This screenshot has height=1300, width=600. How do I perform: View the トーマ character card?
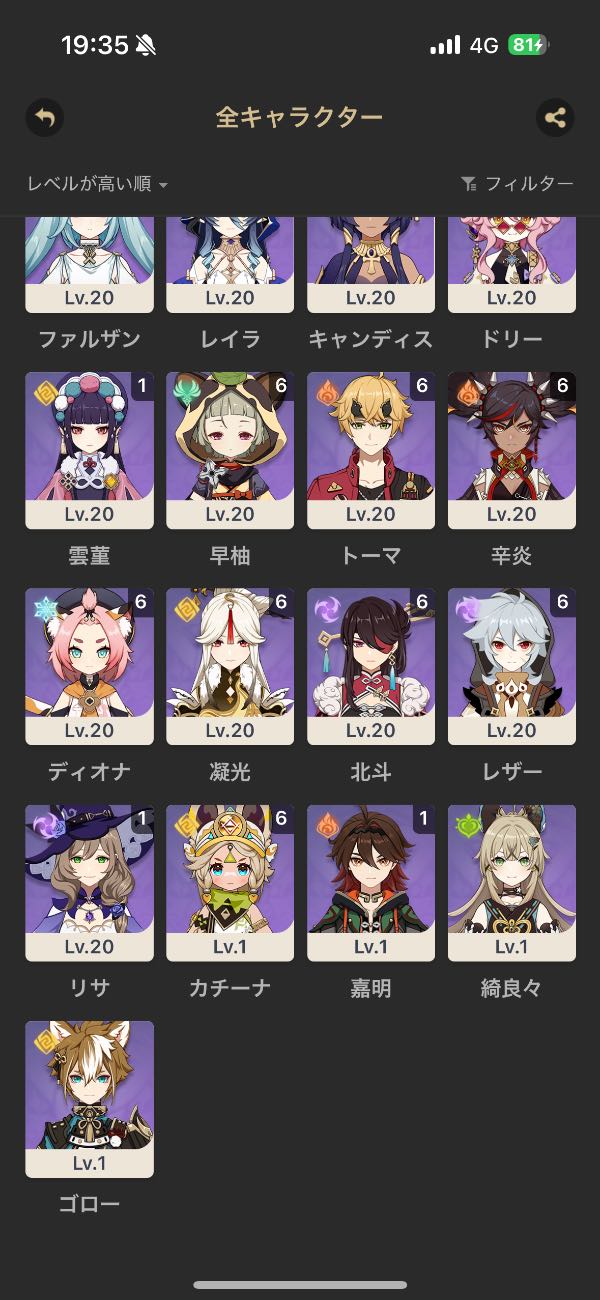tap(371, 450)
